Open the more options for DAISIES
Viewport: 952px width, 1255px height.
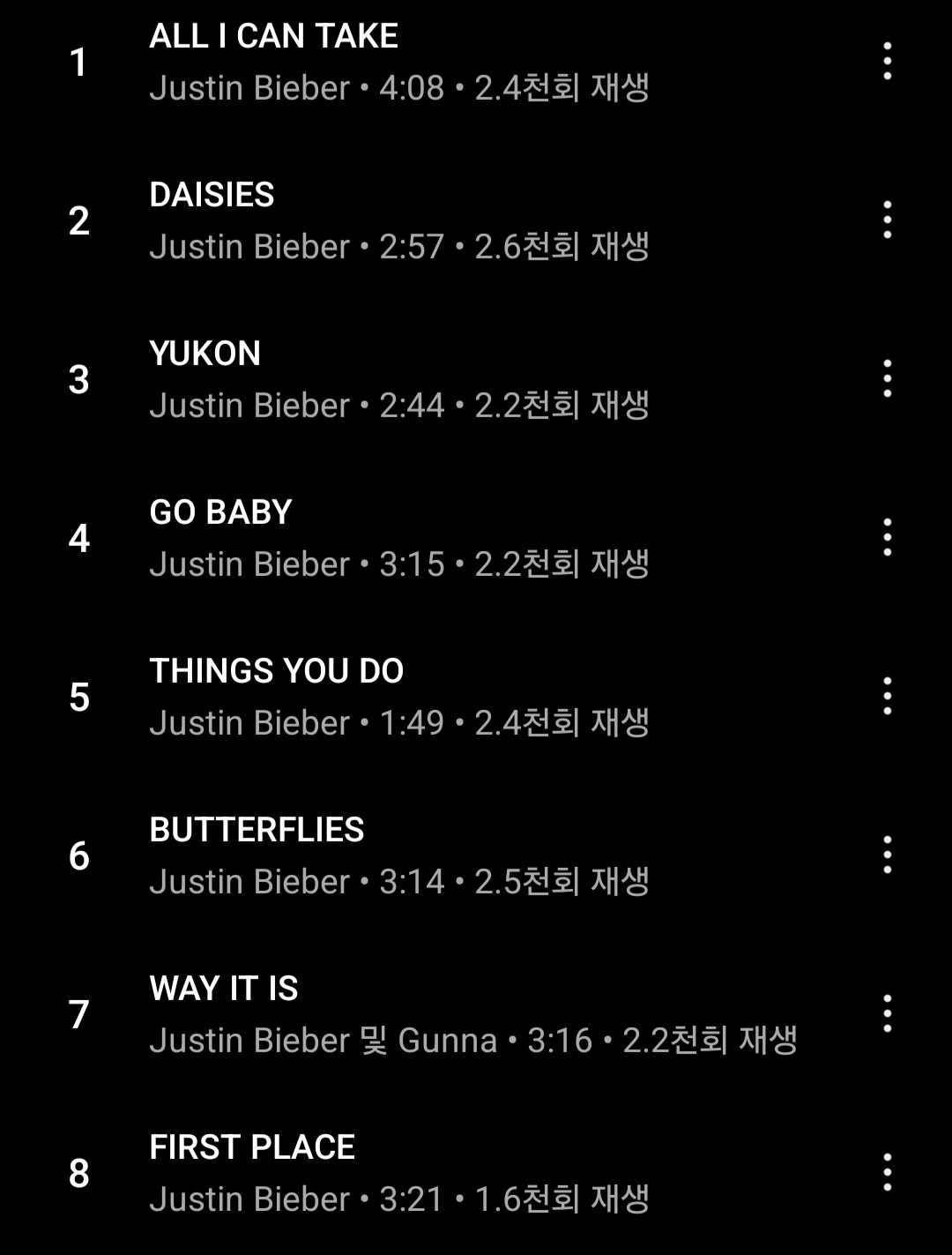point(887,220)
